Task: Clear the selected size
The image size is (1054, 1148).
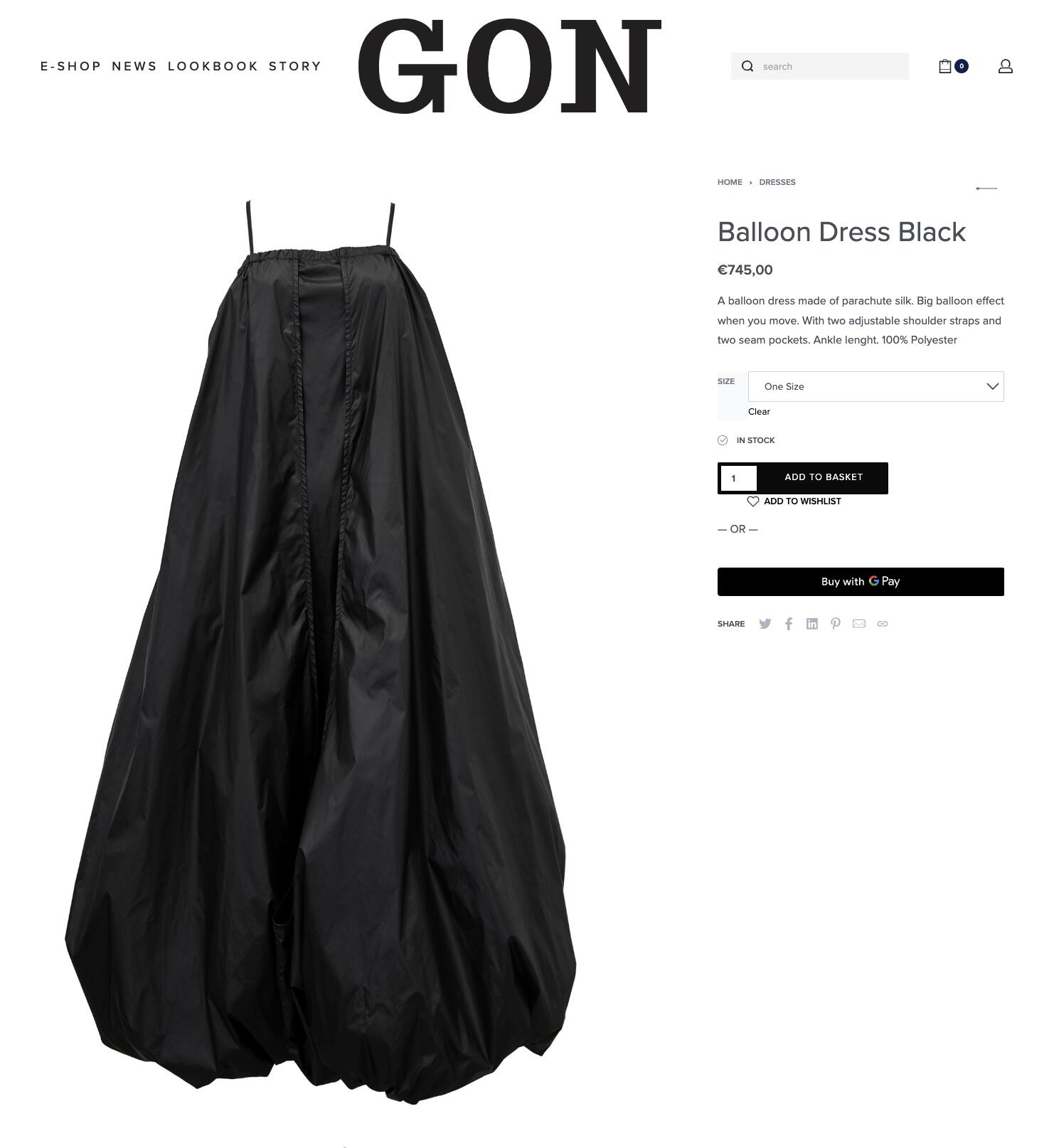Action: [x=759, y=412]
